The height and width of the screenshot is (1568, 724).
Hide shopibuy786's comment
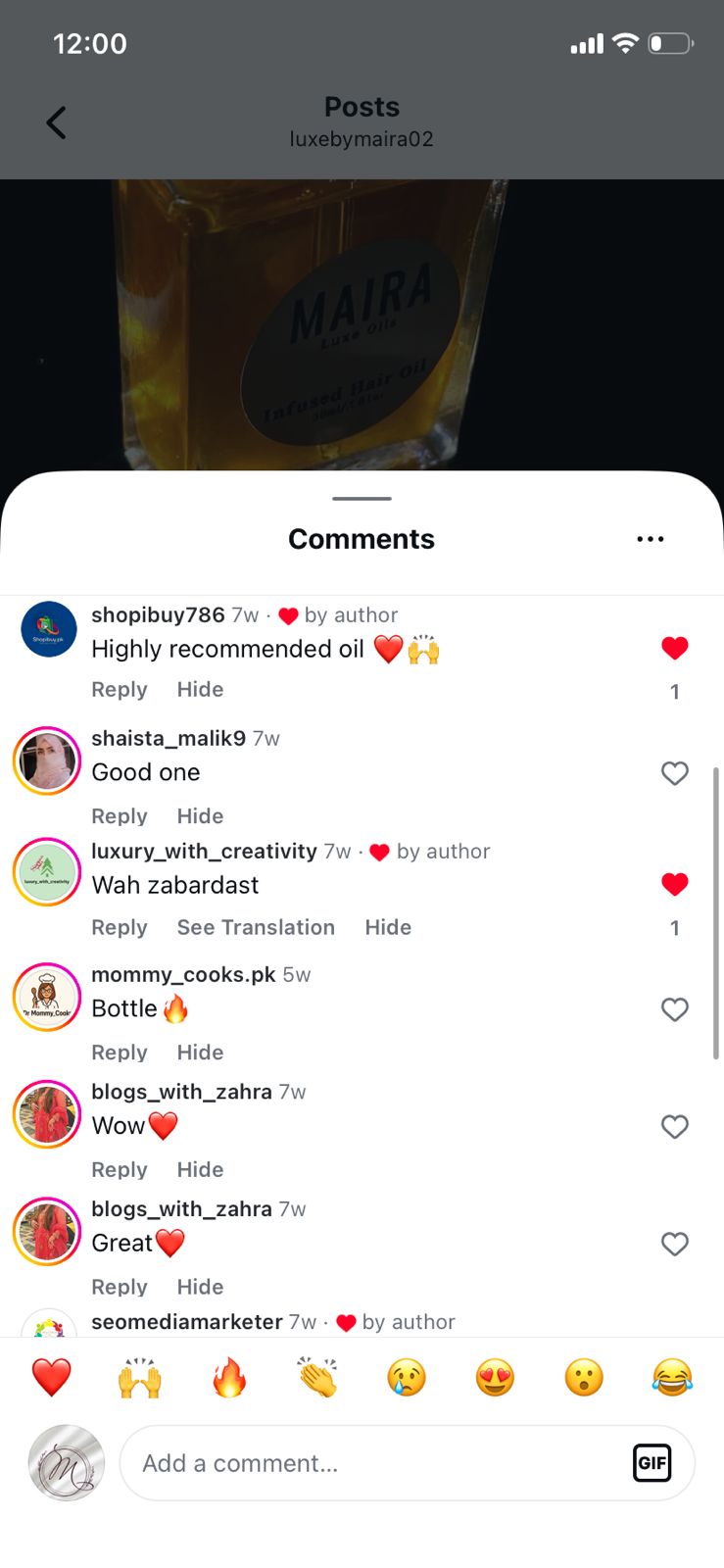pos(200,689)
